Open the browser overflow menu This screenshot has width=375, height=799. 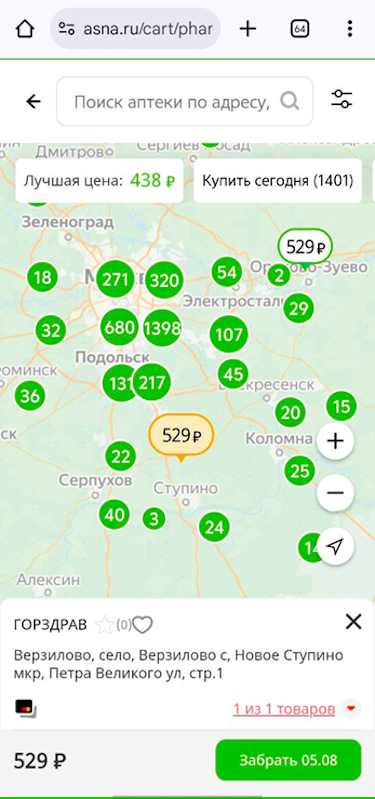(350, 29)
